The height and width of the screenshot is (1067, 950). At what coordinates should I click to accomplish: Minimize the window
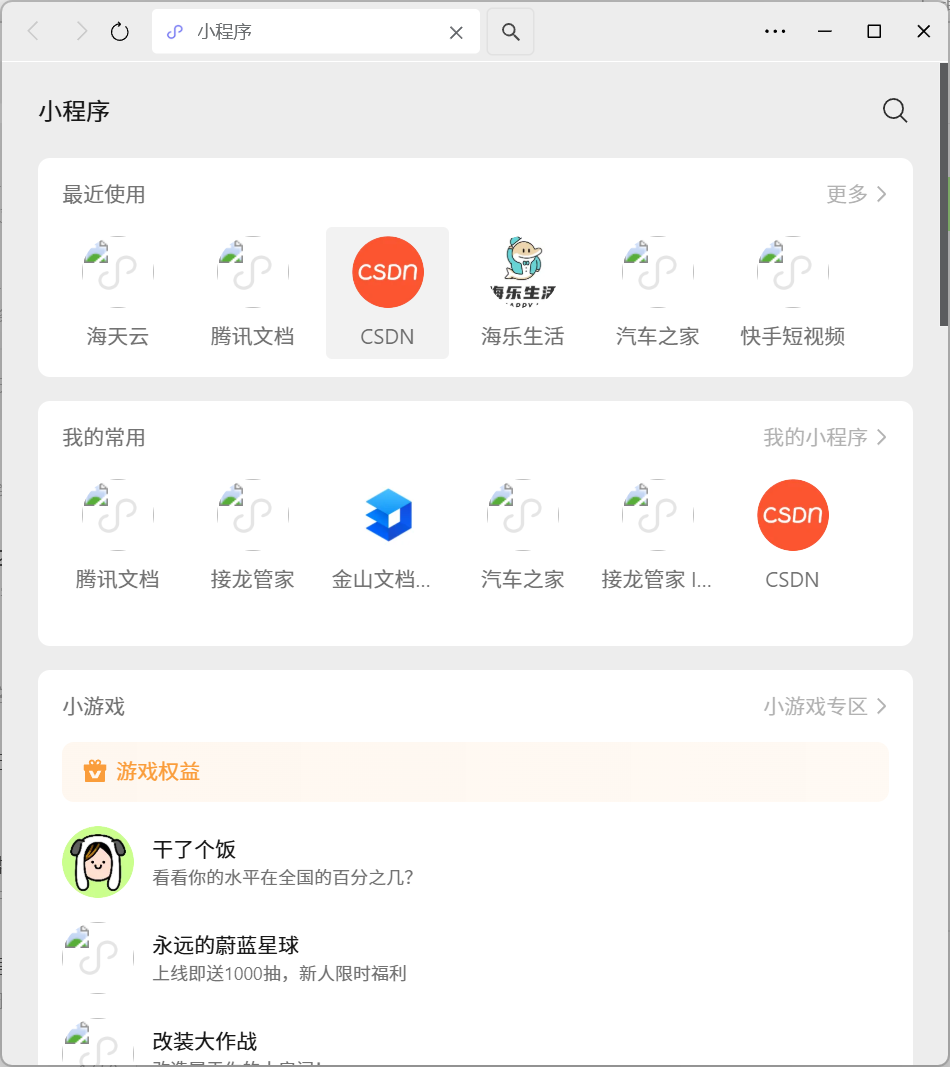click(825, 32)
